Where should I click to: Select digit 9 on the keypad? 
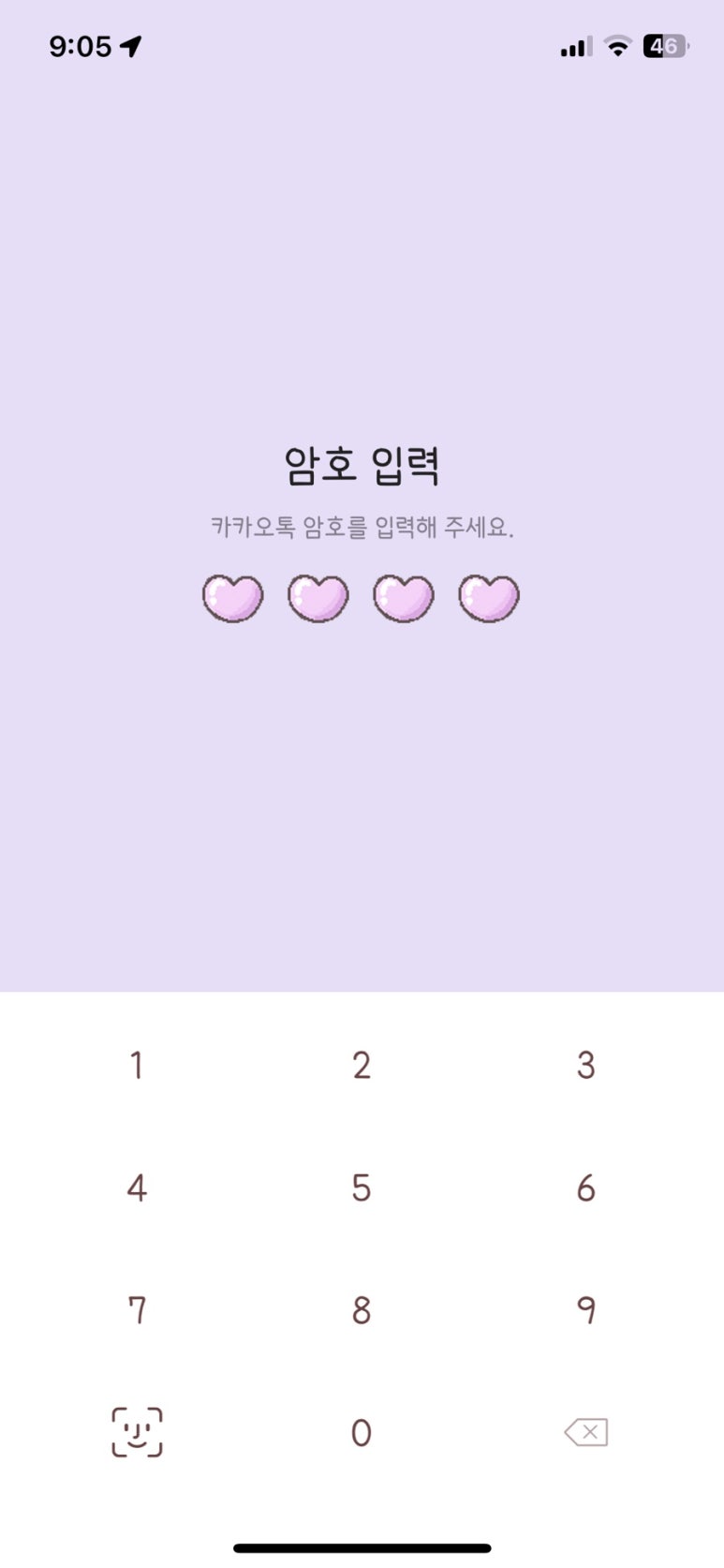(585, 1310)
